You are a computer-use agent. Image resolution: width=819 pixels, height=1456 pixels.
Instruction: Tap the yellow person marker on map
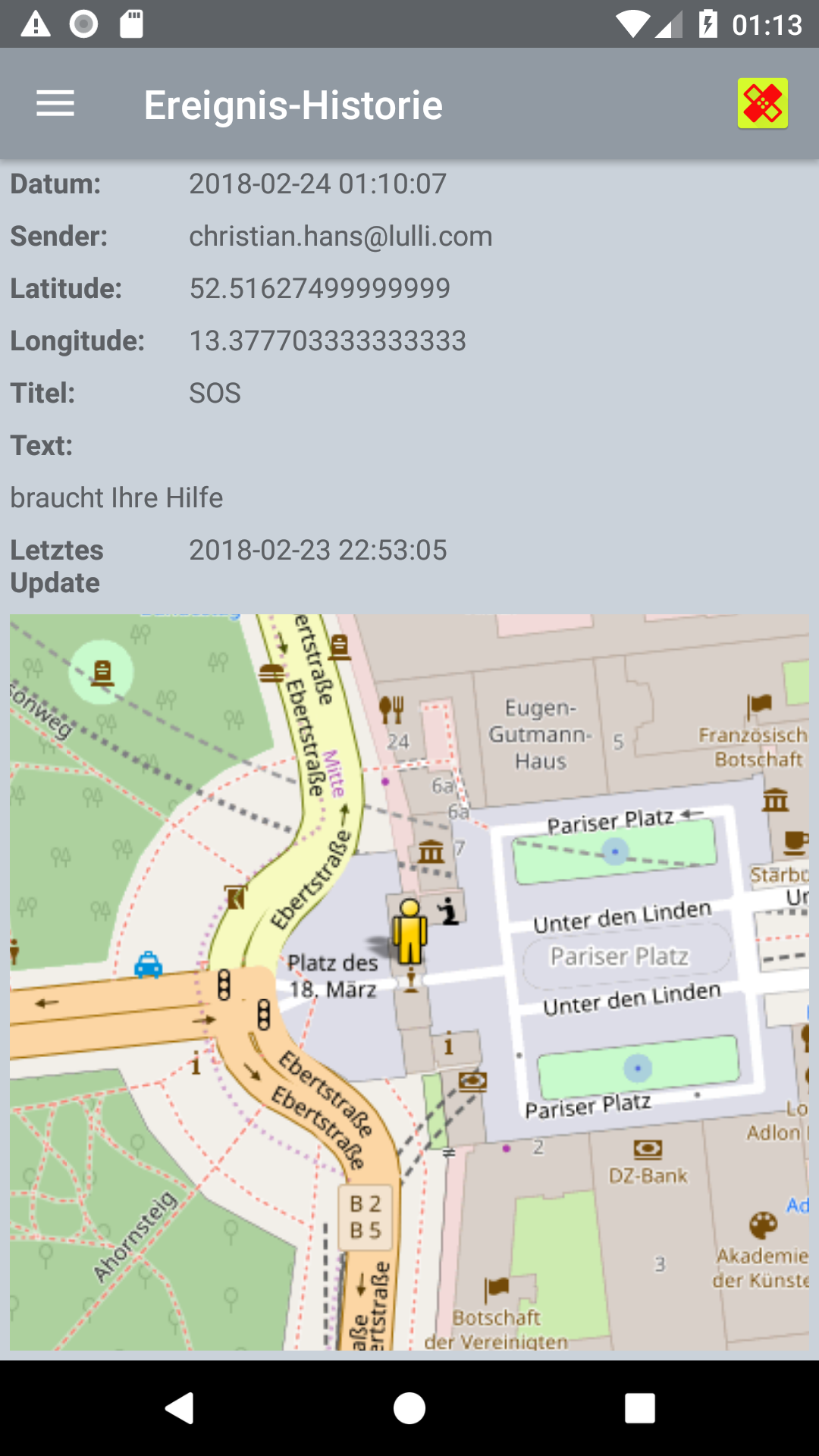click(409, 932)
